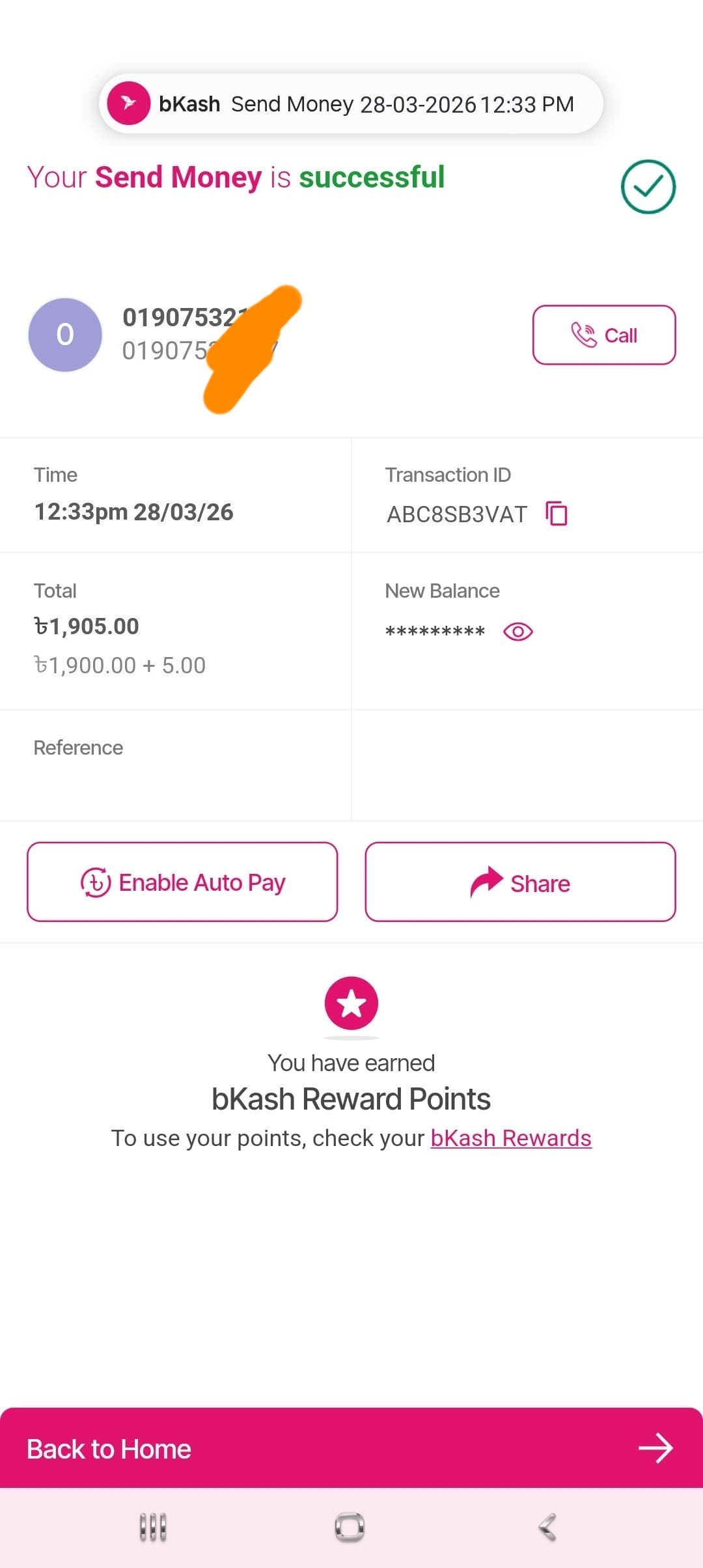Image resolution: width=703 pixels, height=1568 pixels.
Task: Go Back to Home
Action: click(351, 1449)
